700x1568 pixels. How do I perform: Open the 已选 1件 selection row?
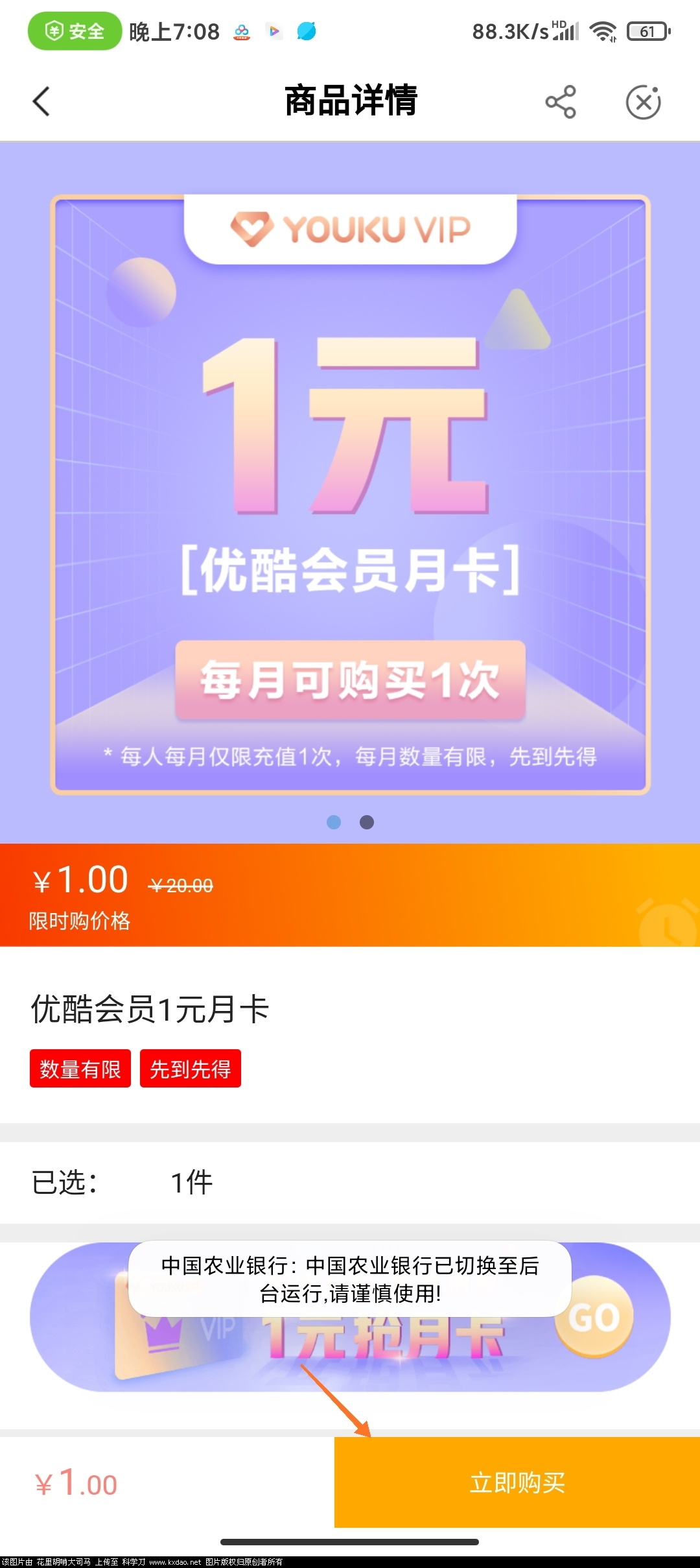pyautogui.click(x=350, y=1182)
